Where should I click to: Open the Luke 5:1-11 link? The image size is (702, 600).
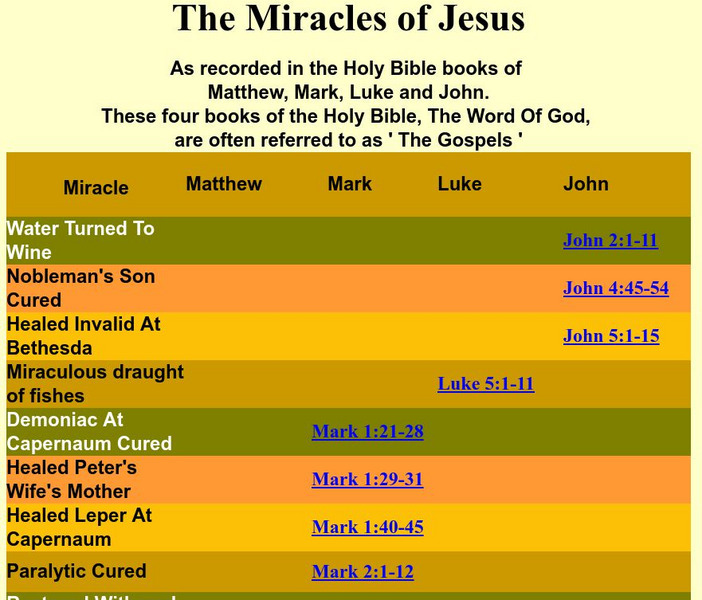485,384
